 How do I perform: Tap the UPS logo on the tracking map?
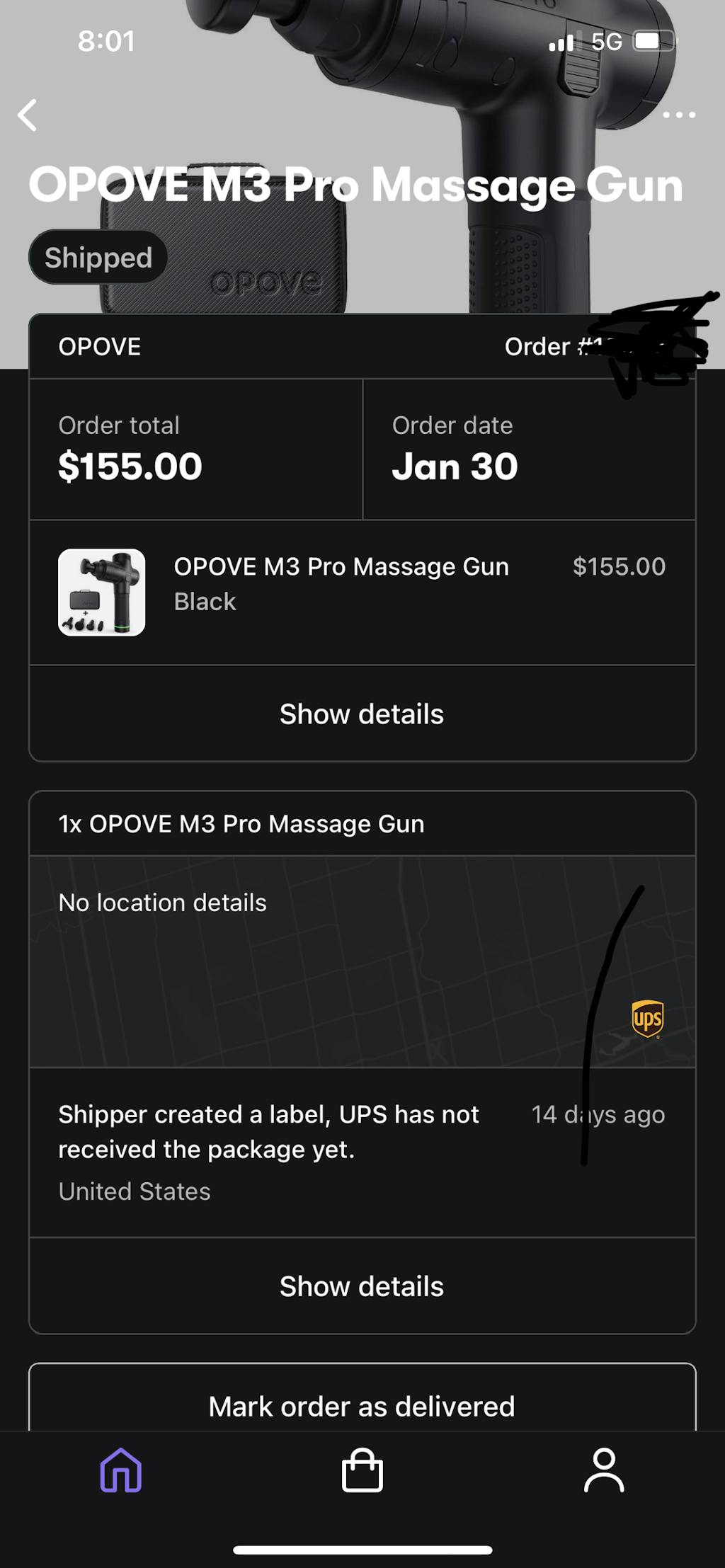pos(649,1017)
